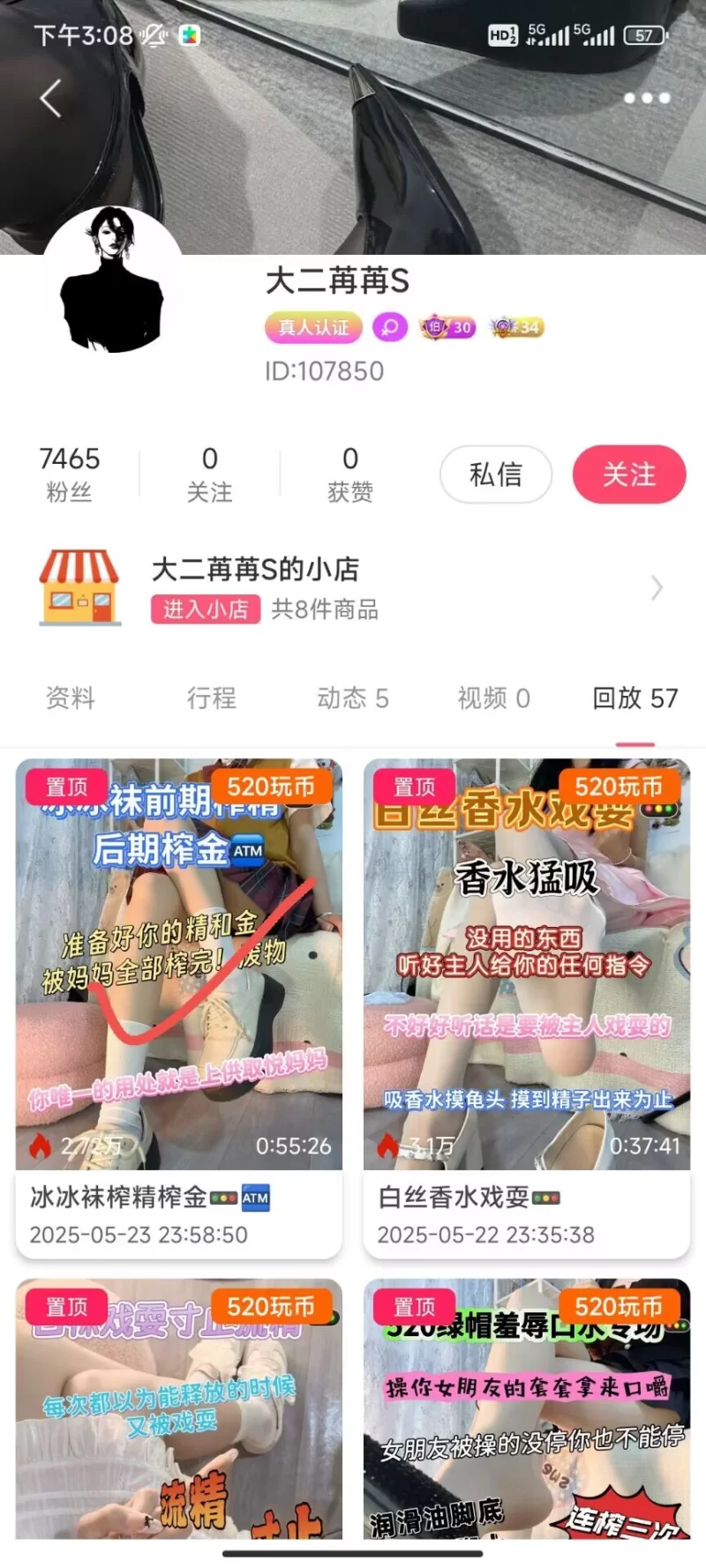
Task: View the 7465 粉丝 followers list
Action: click(70, 474)
